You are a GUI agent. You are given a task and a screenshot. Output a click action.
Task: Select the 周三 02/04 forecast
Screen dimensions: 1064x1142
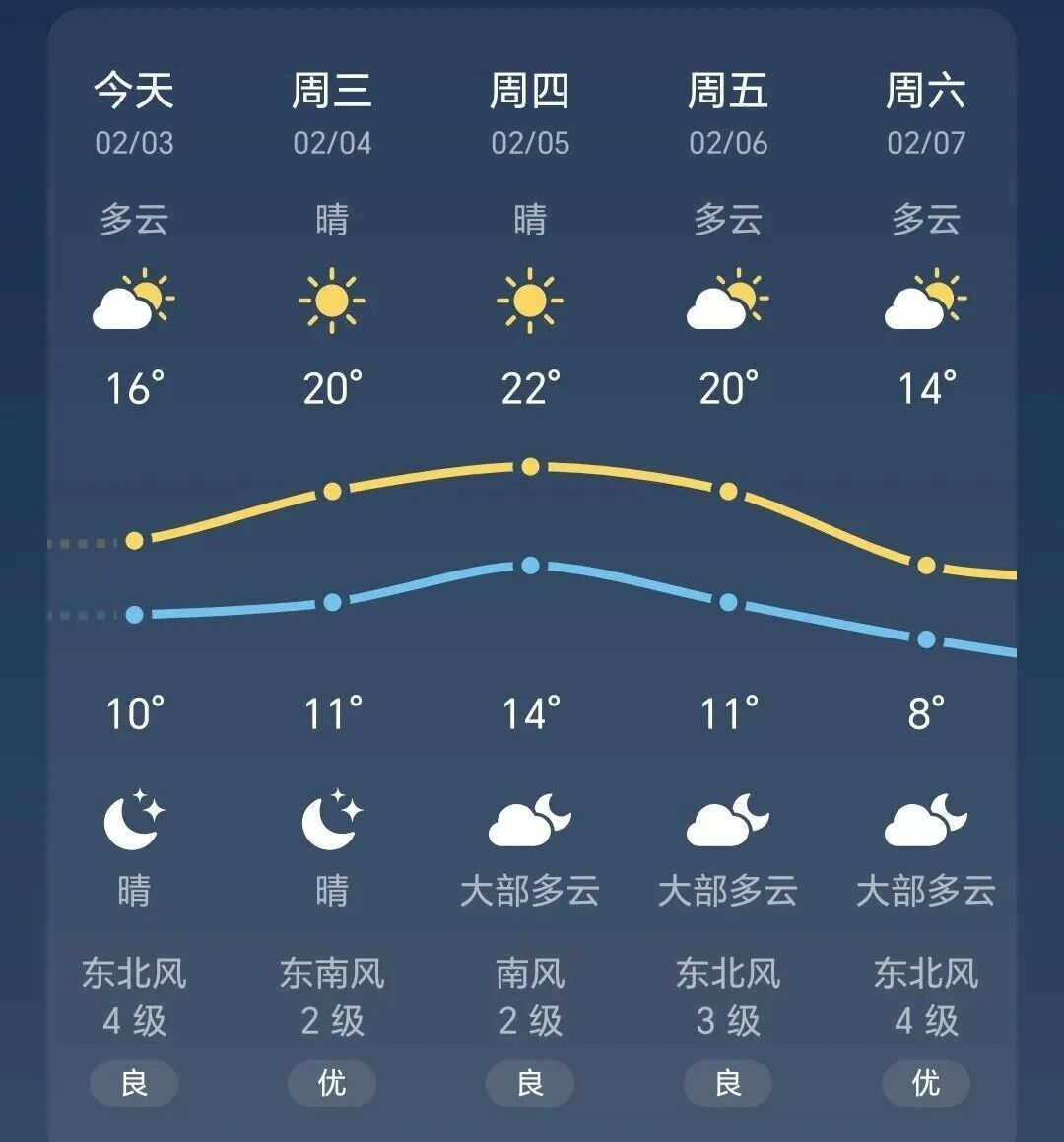coord(332,113)
